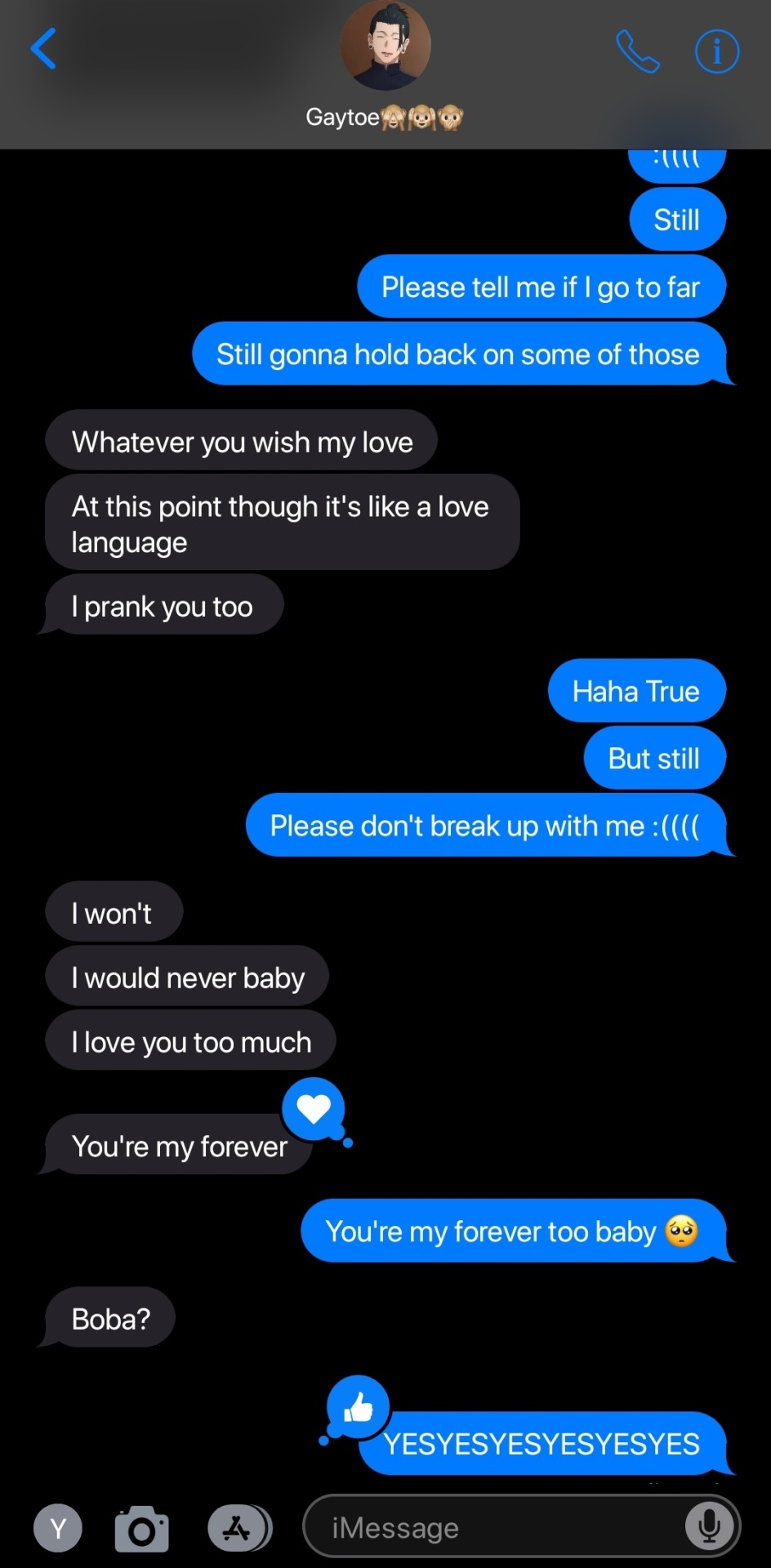Screen dimensions: 771x1568
Task: Tap the heart reaction on You're my forever
Action: click(x=313, y=1109)
